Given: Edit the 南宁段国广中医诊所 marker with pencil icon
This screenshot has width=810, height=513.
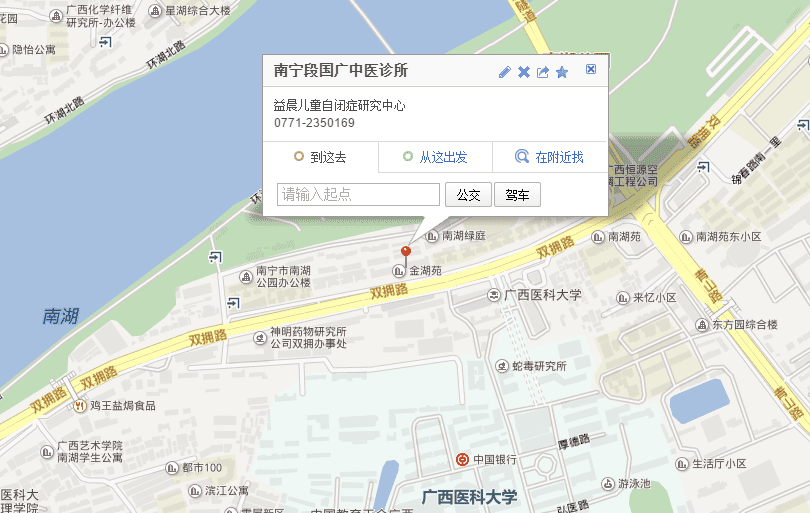Looking at the screenshot, I should (505, 72).
